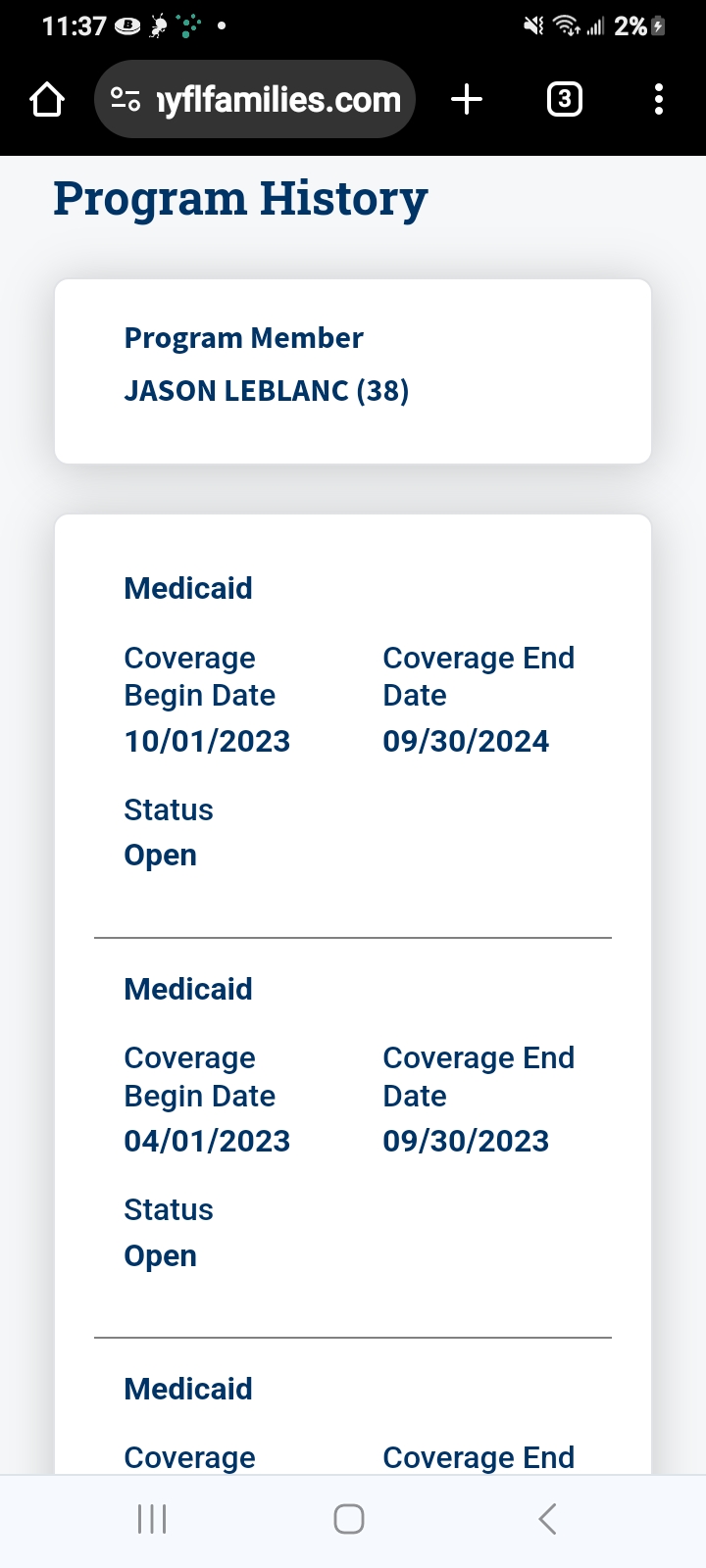Image resolution: width=706 pixels, height=1568 pixels.
Task: Open a new browser tab
Action: click(x=467, y=99)
